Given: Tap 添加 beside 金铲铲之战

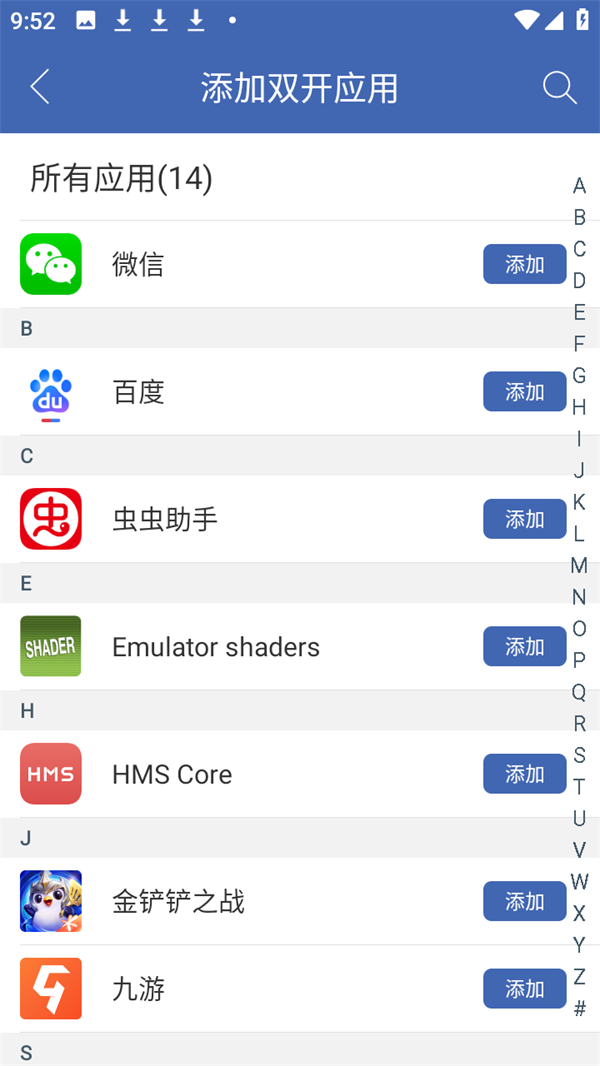Looking at the screenshot, I should point(524,902).
